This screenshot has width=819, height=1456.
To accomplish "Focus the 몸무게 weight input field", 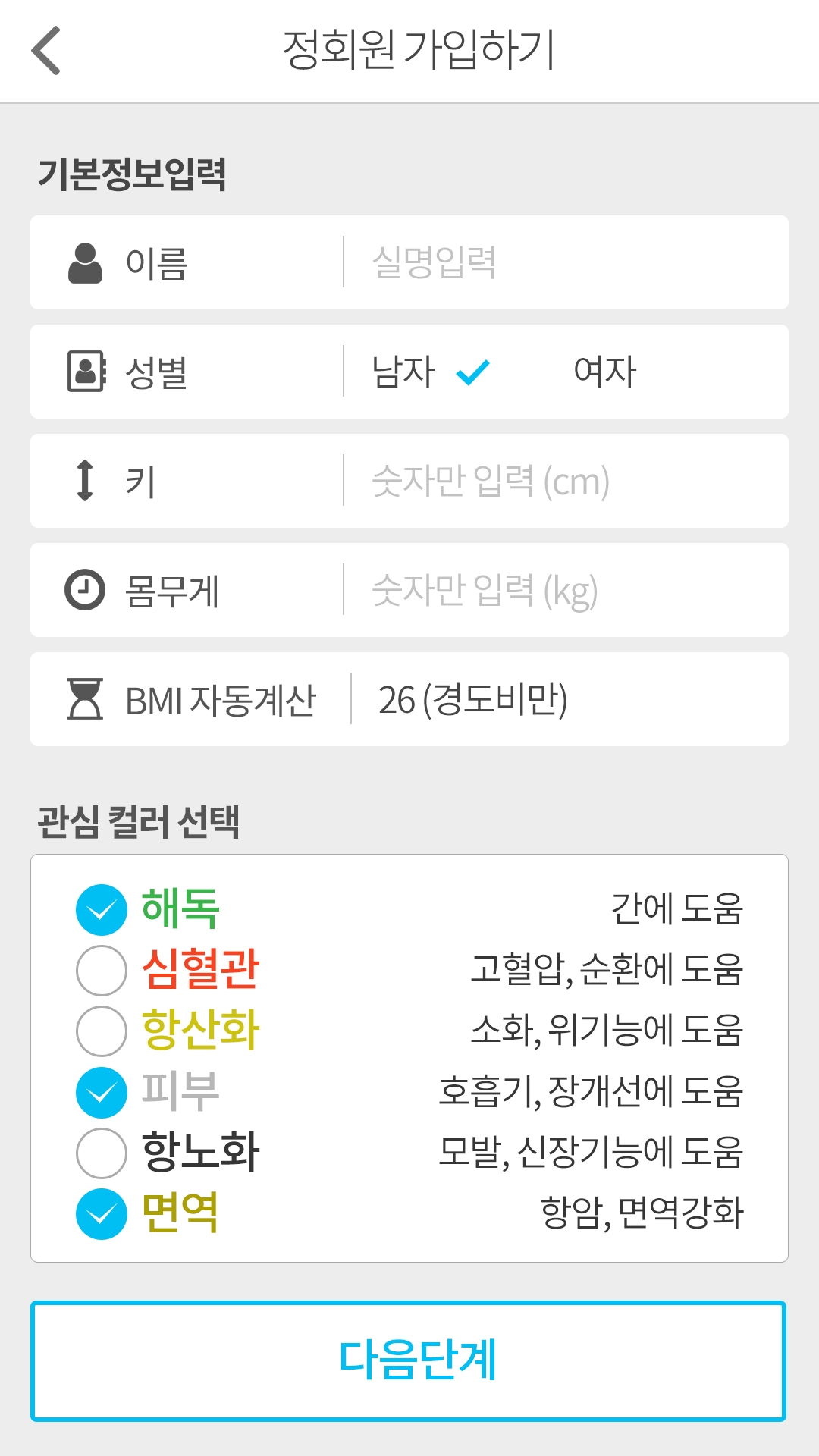I will point(565,590).
